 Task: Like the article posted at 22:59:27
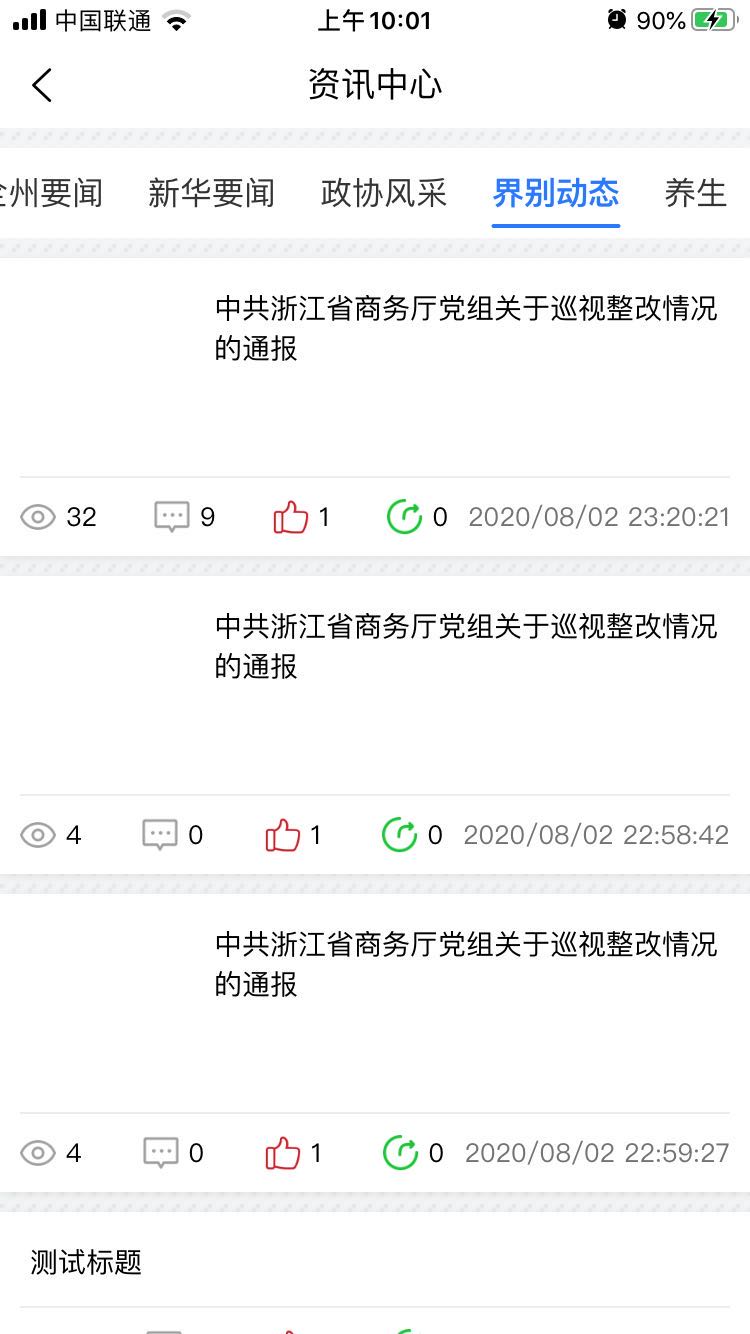[283, 1153]
